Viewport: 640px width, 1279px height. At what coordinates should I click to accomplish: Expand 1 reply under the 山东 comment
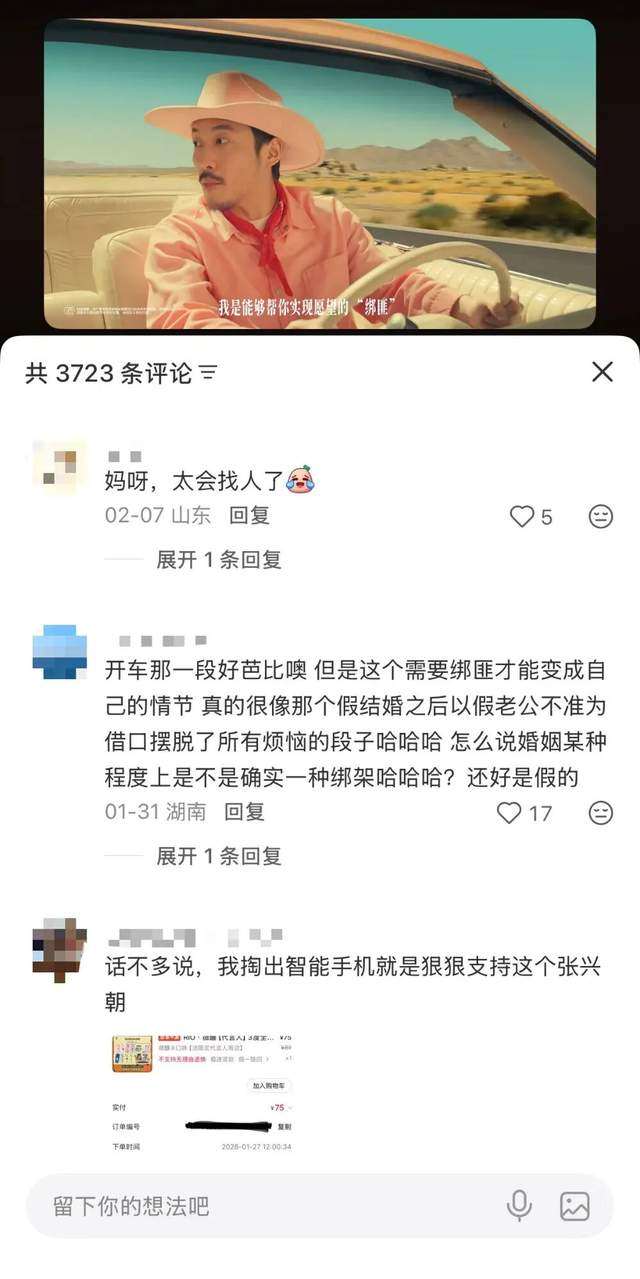point(218,560)
